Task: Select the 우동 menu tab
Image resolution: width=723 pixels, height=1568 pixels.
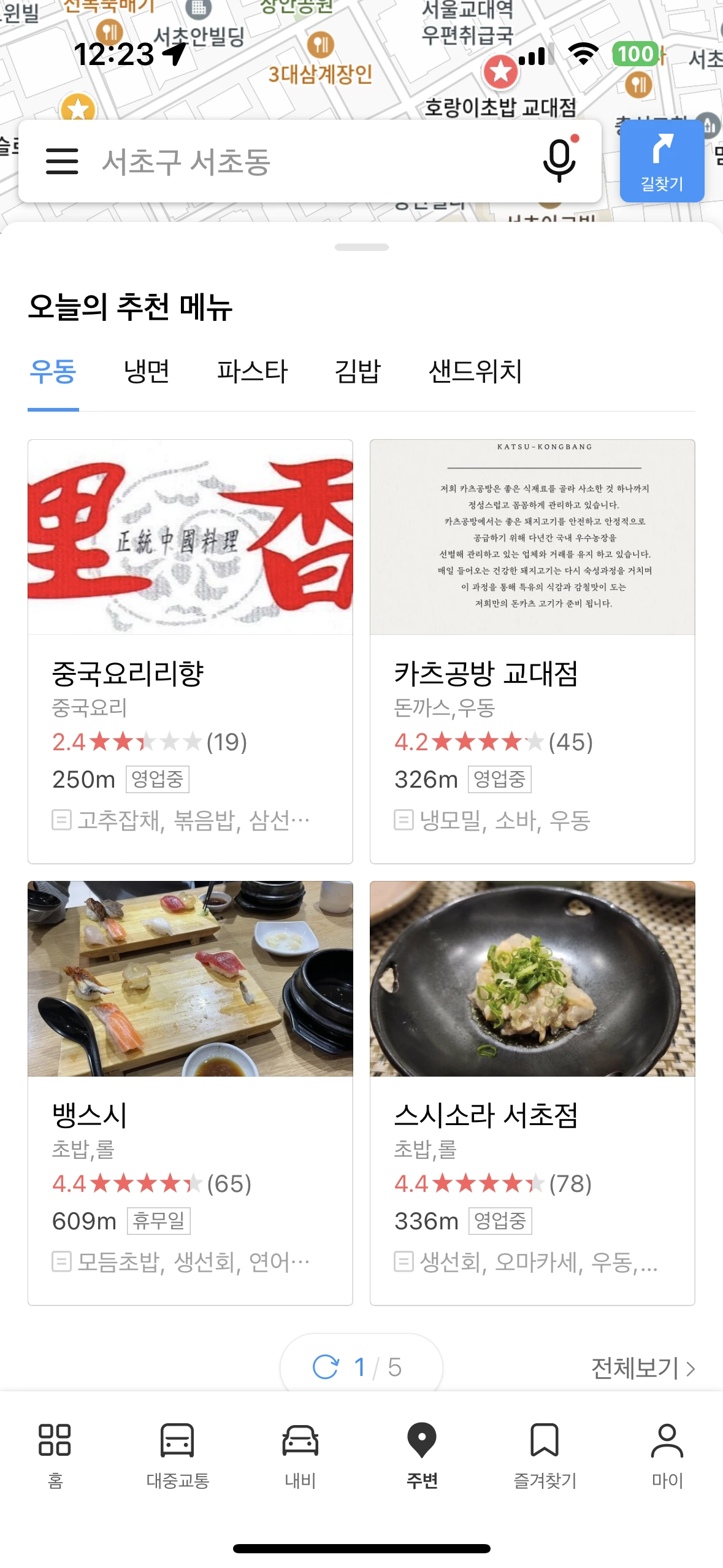Action: pyautogui.click(x=53, y=372)
